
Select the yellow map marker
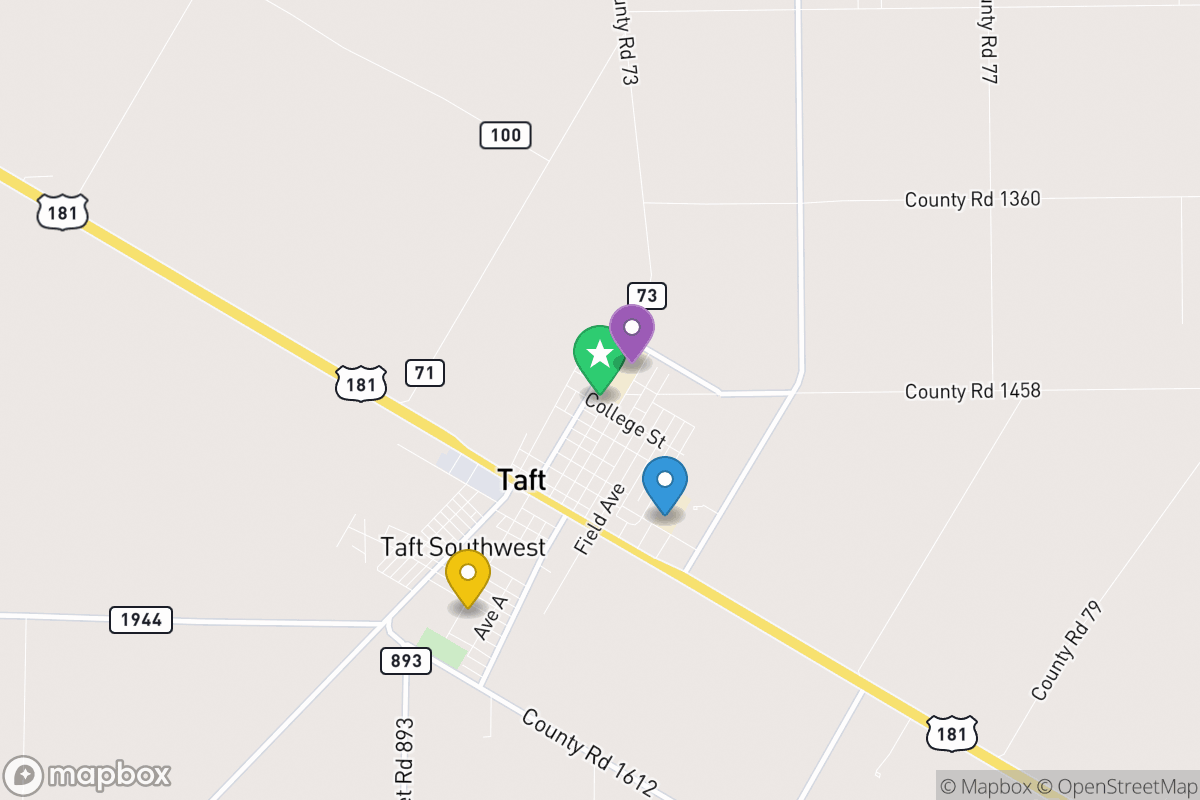(467, 576)
